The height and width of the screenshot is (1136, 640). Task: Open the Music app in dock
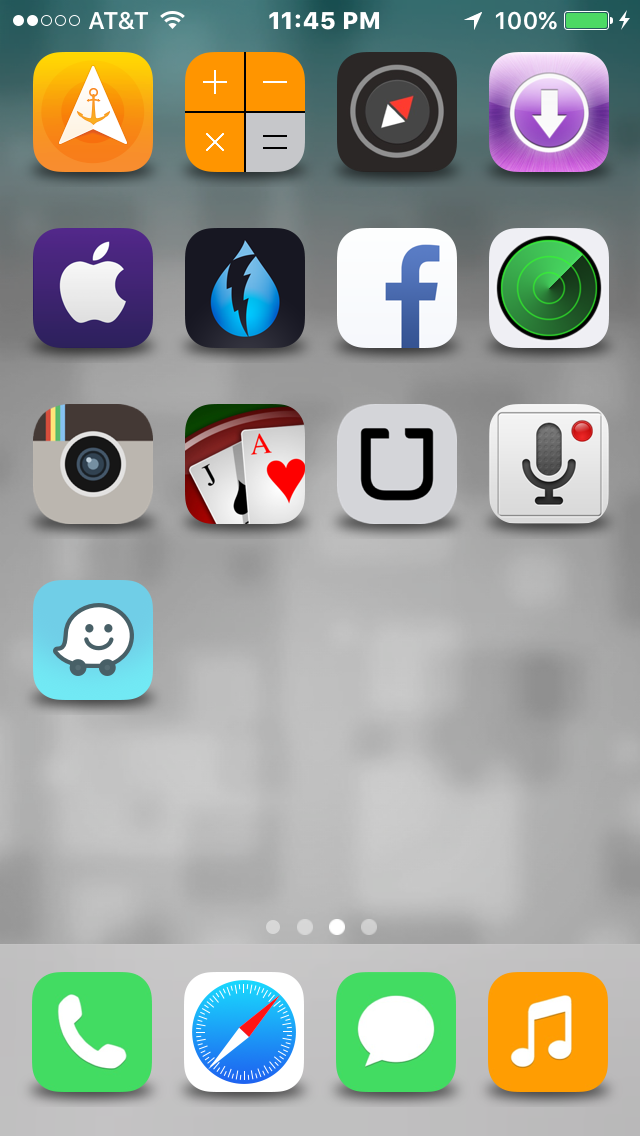548,1032
